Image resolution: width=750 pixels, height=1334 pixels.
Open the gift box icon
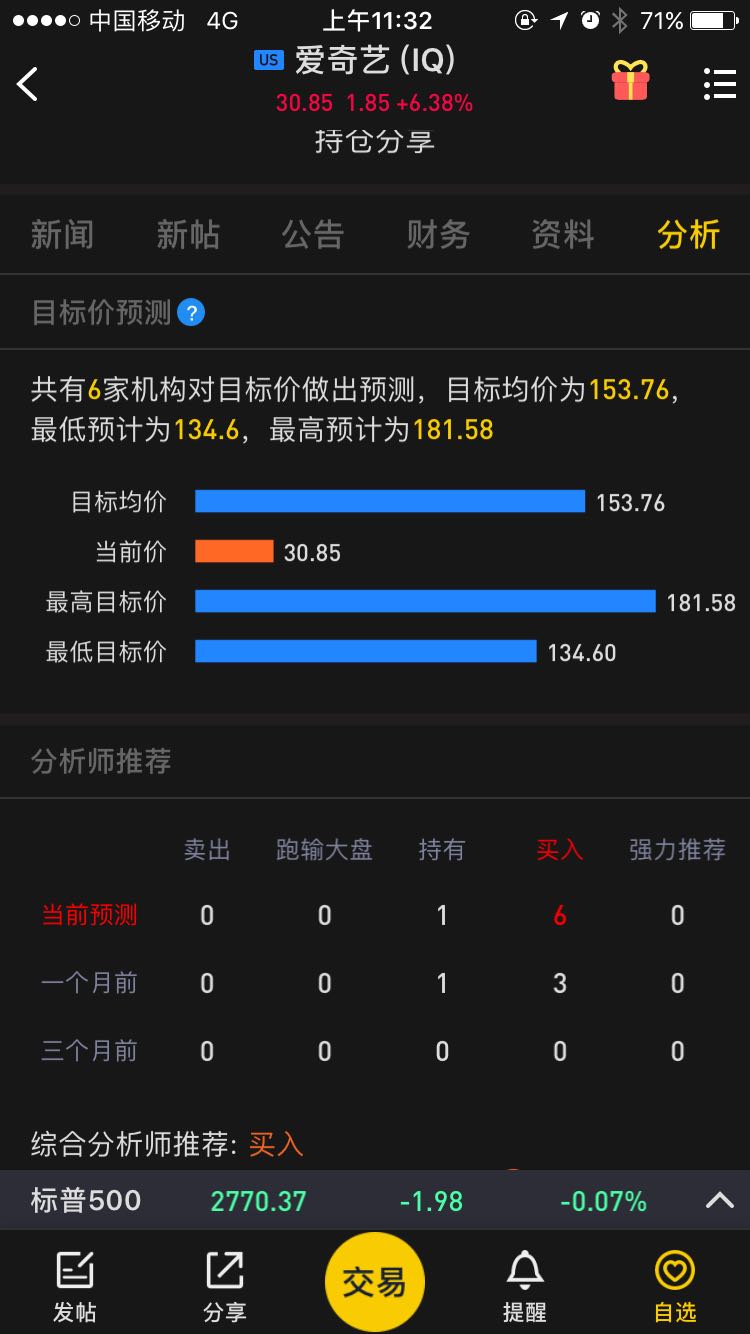click(631, 81)
